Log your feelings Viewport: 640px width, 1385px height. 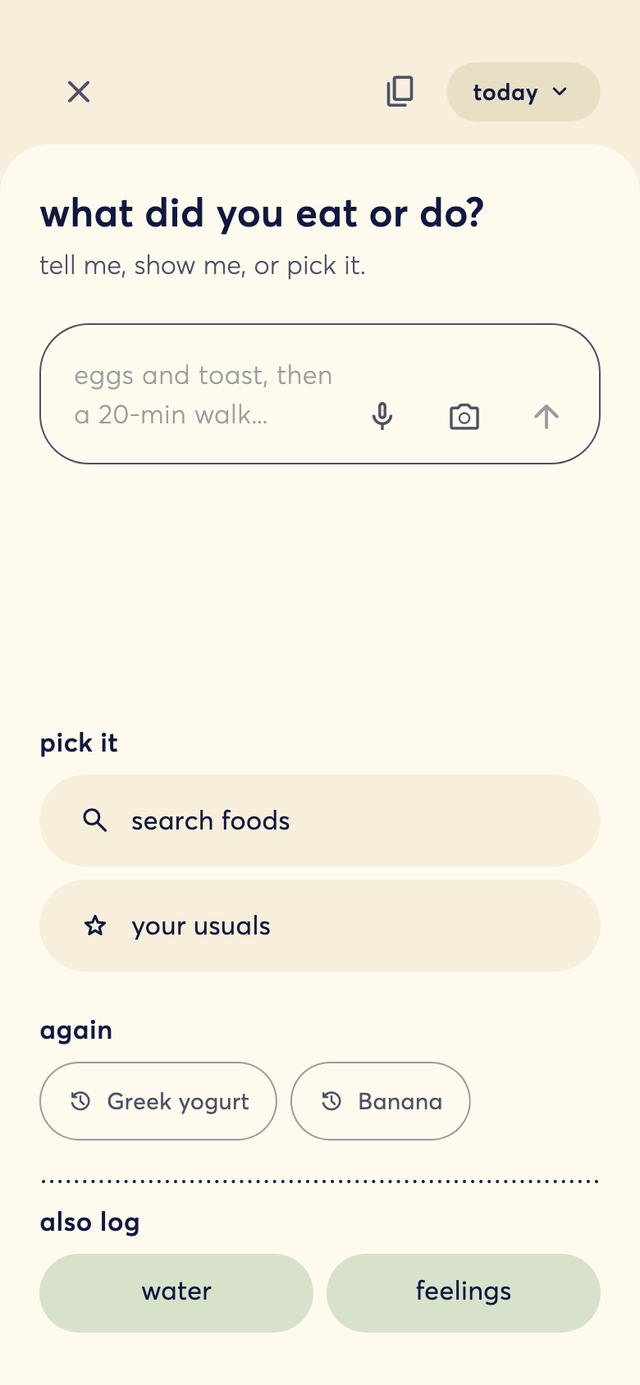coord(463,1292)
